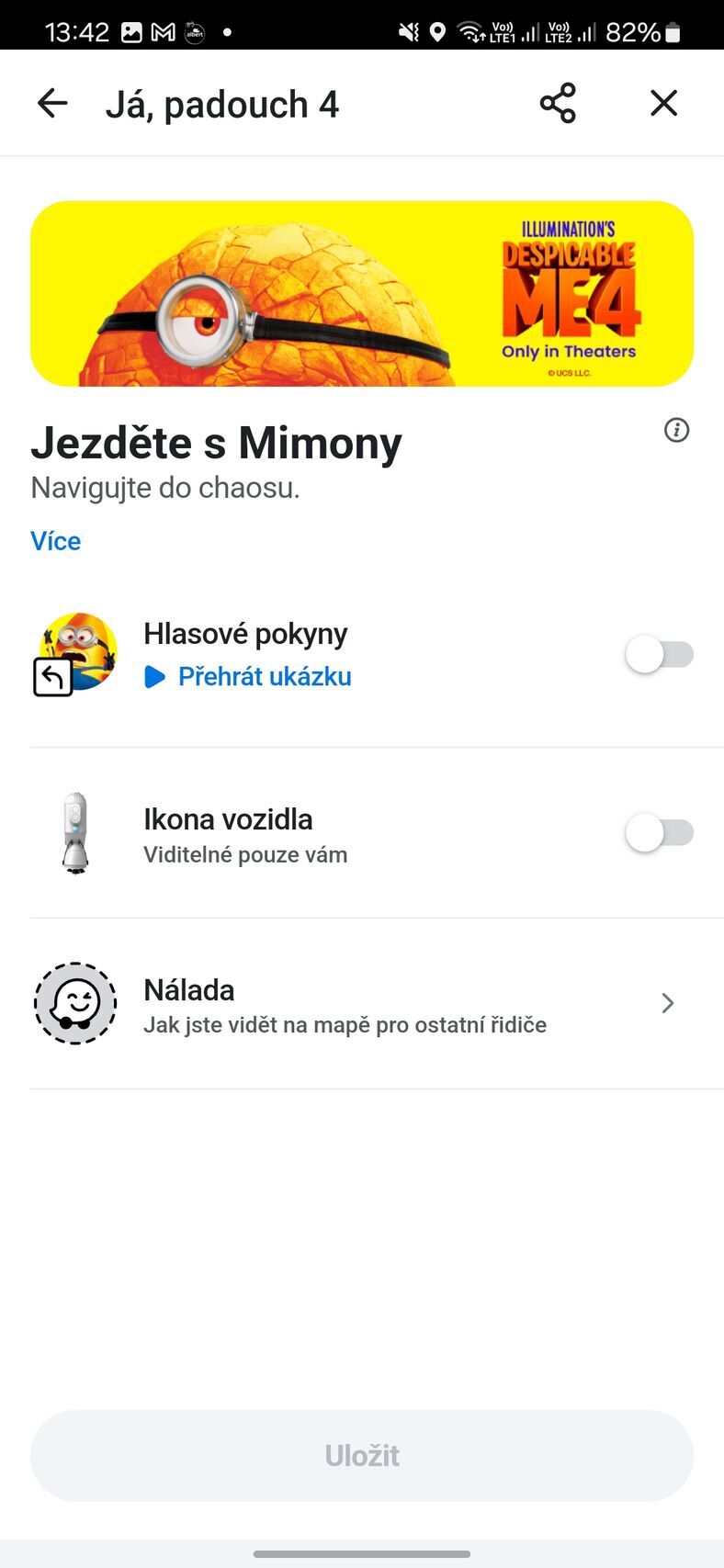Open the info icon next to banner
This screenshot has height=1568, width=724.
[x=676, y=430]
